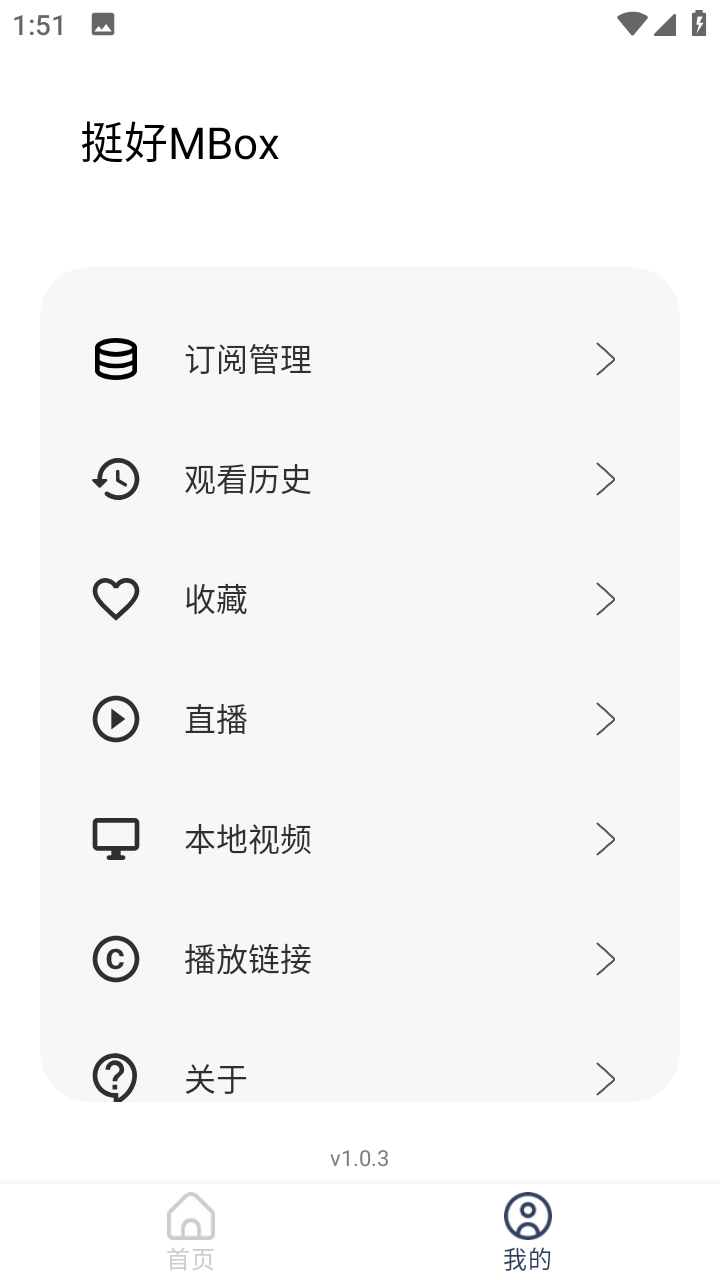Image resolution: width=720 pixels, height=1280 pixels.
Task: Expand the 订阅管理 row chevron
Action: (x=606, y=359)
